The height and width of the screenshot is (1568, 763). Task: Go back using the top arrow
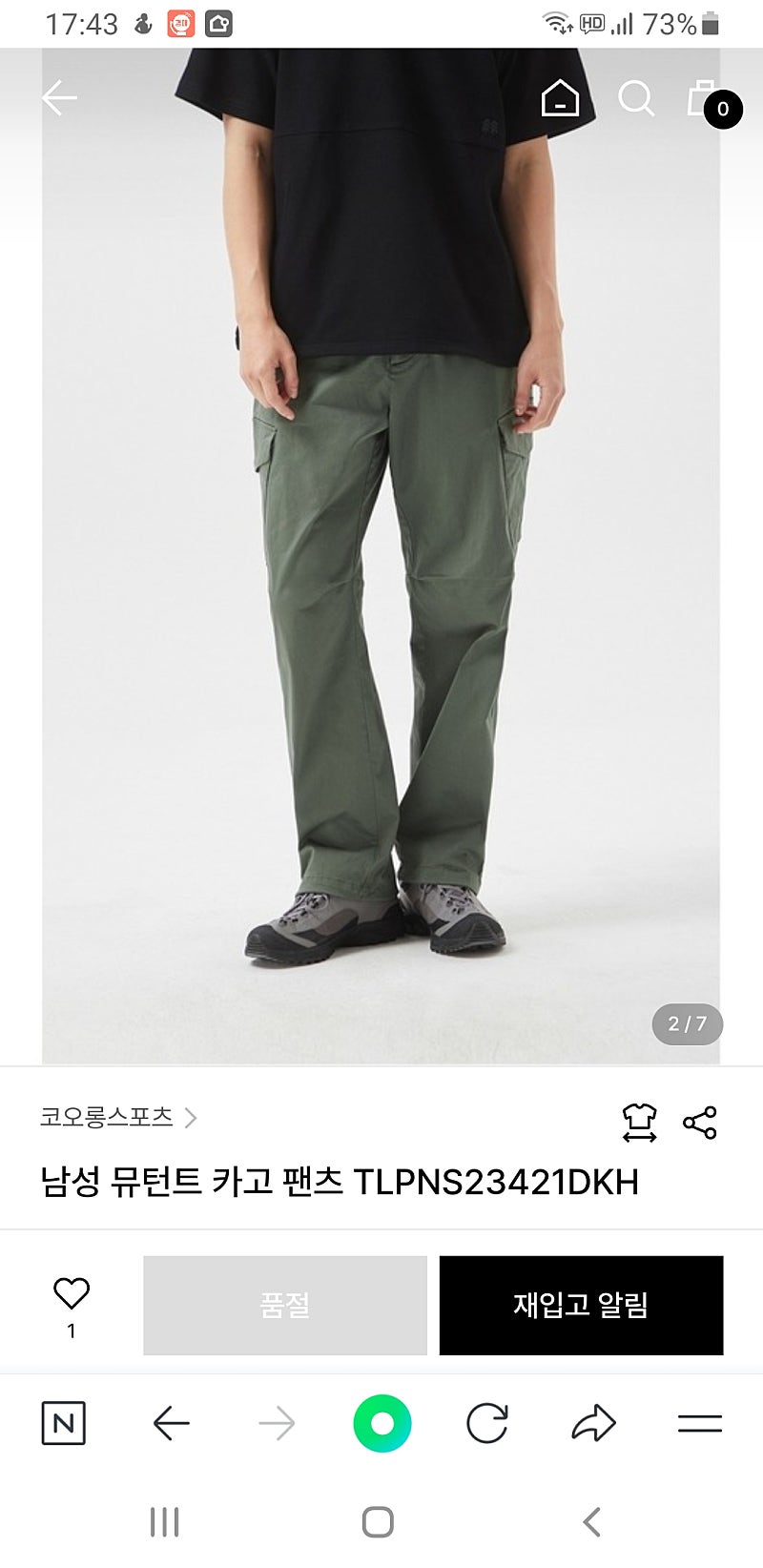pyautogui.click(x=59, y=98)
